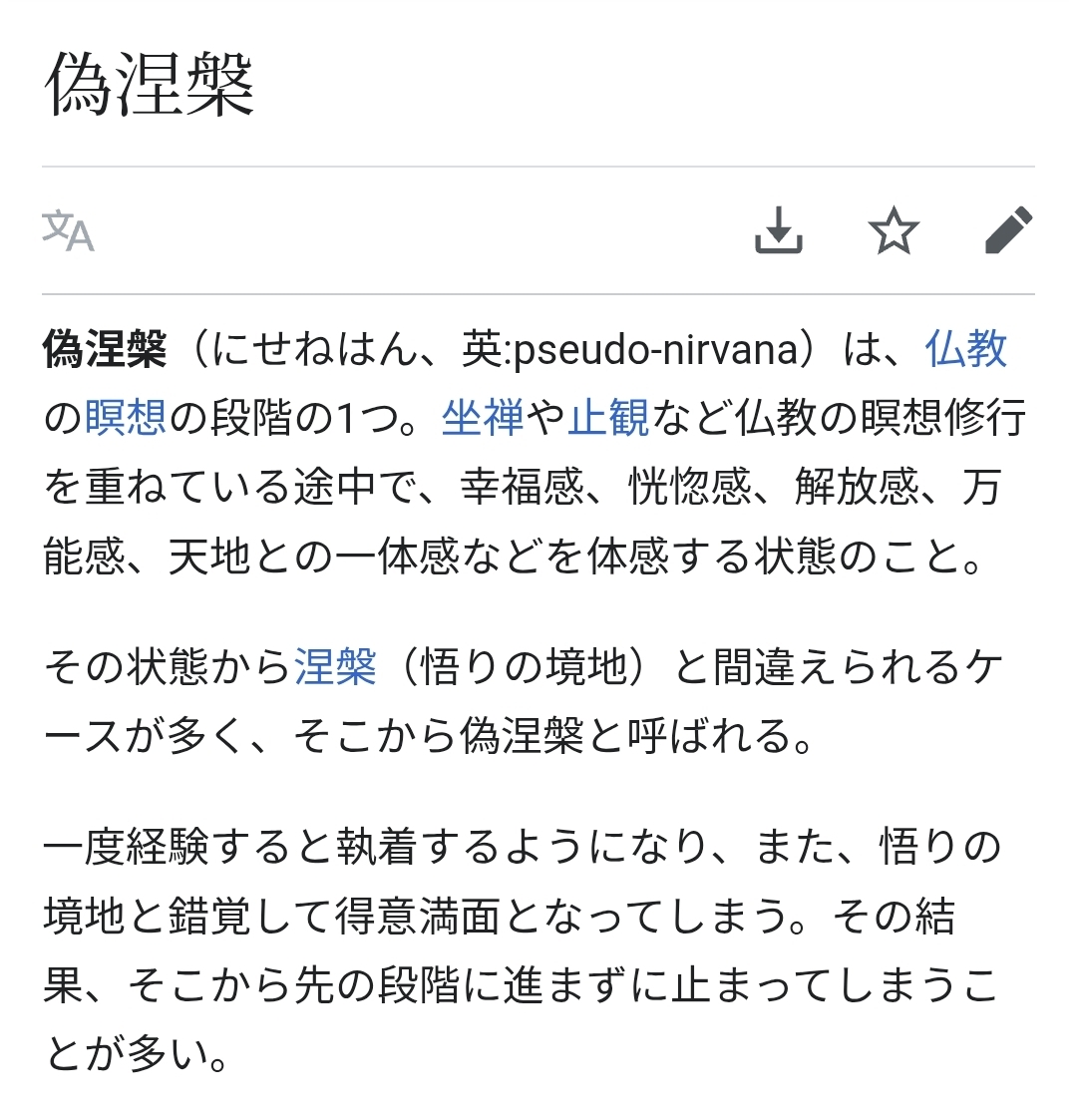Open the 坐禅 article link
This screenshot has width=1077, height=1120.
483,417
